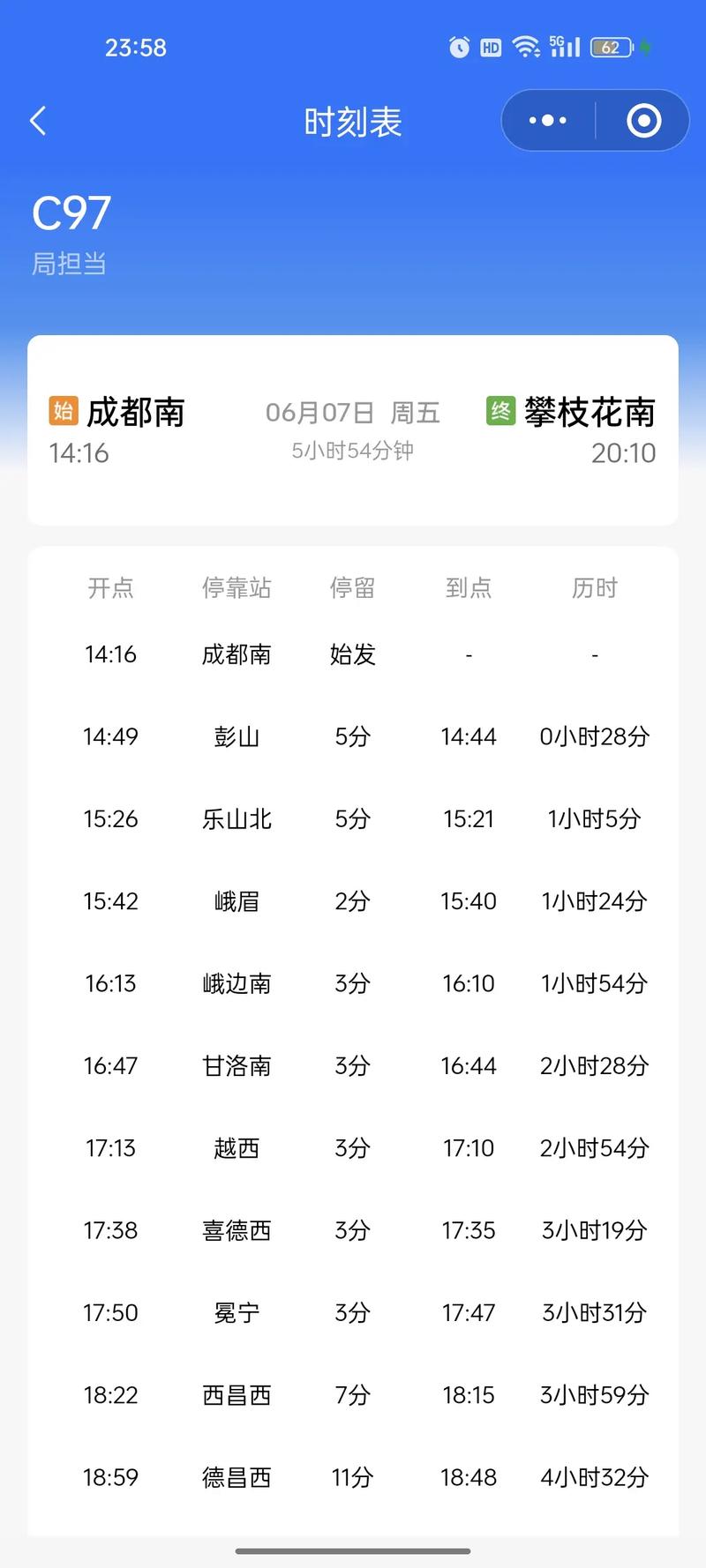This screenshot has height=1568, width=706.
Task: Tap the bottom home indicator bar
Action: point(352,1550)
